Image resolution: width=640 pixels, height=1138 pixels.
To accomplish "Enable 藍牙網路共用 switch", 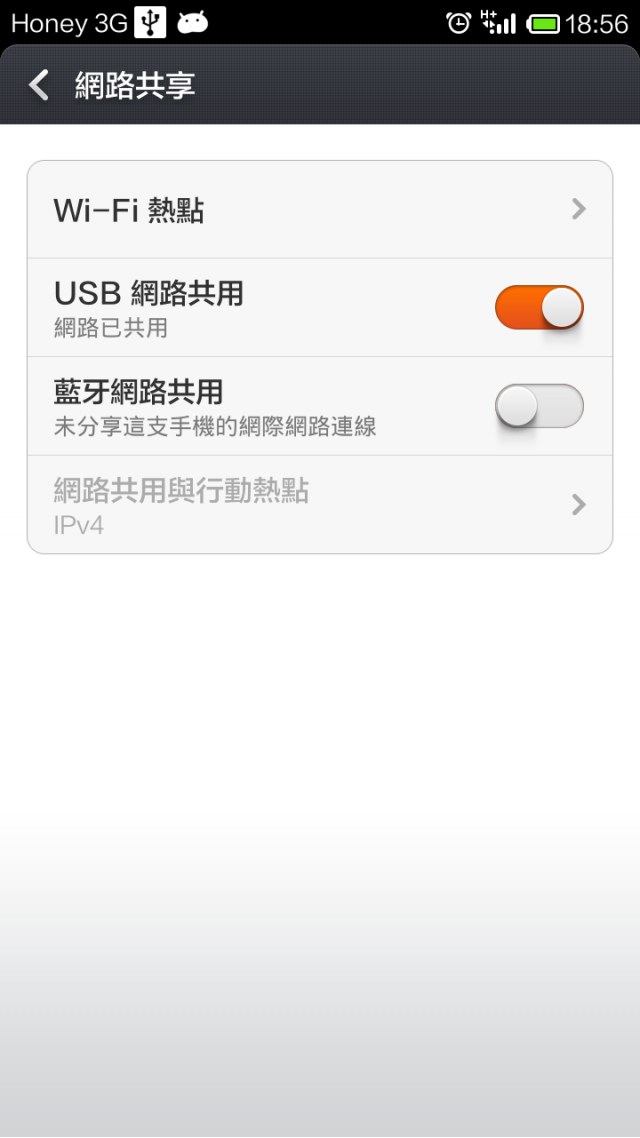I will point(539,406).
